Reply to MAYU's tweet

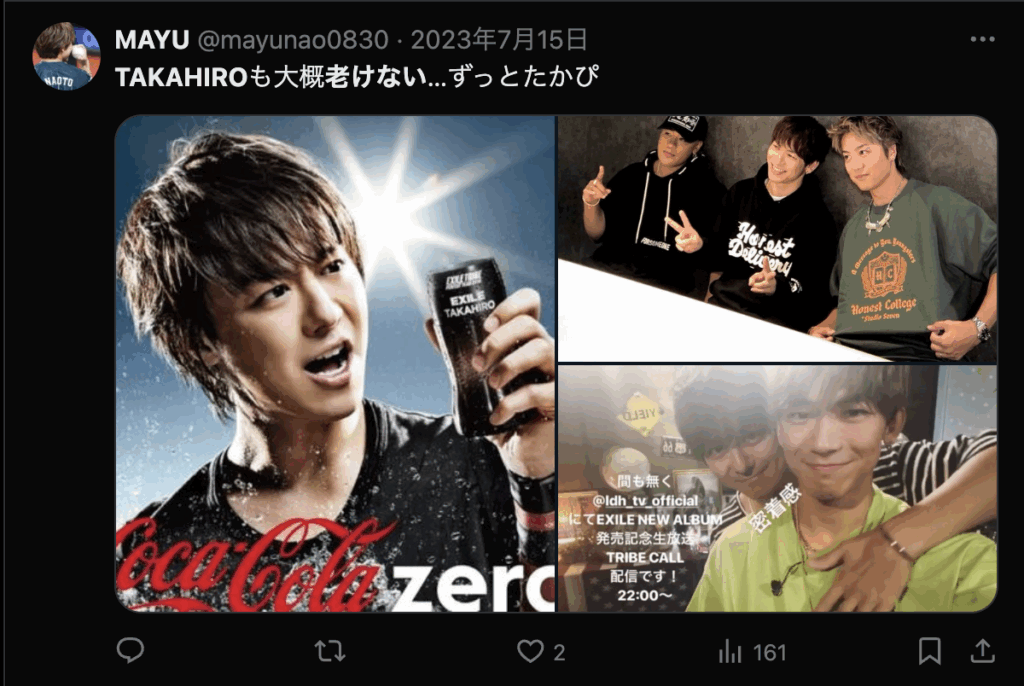tap(131, 652)
